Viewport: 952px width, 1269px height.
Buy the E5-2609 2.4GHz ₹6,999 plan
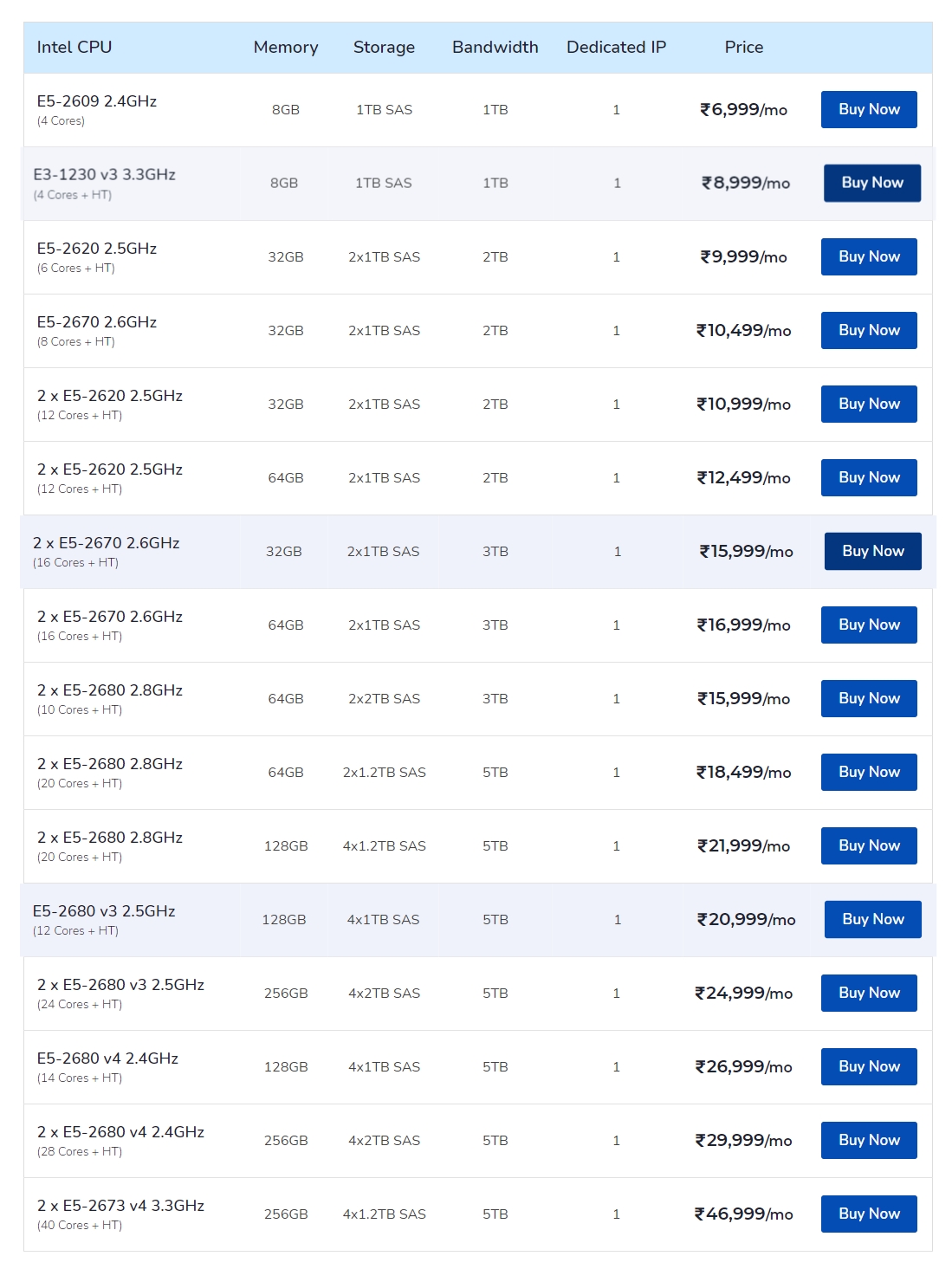pos(869,109)
